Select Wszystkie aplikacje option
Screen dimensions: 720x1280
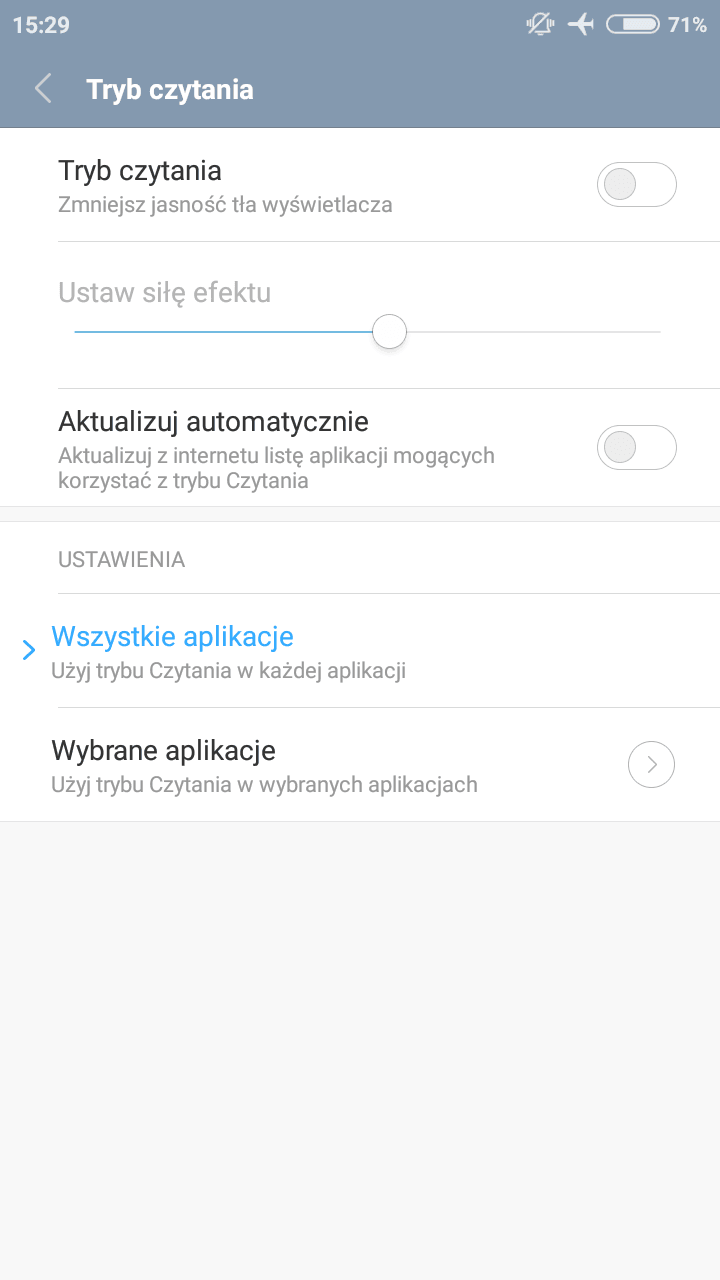[360, 651]
